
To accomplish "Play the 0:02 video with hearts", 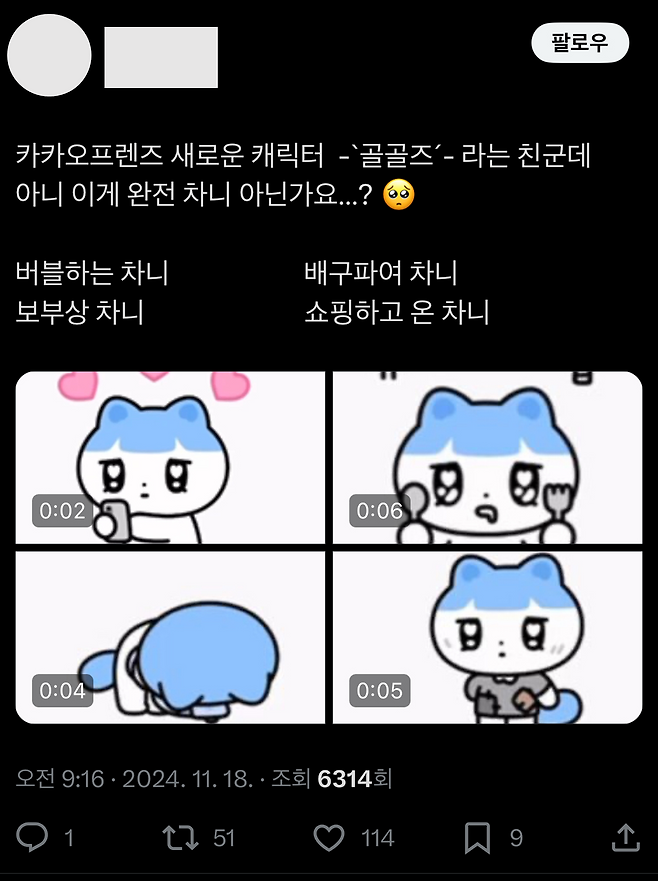I will tap(170, 458).
